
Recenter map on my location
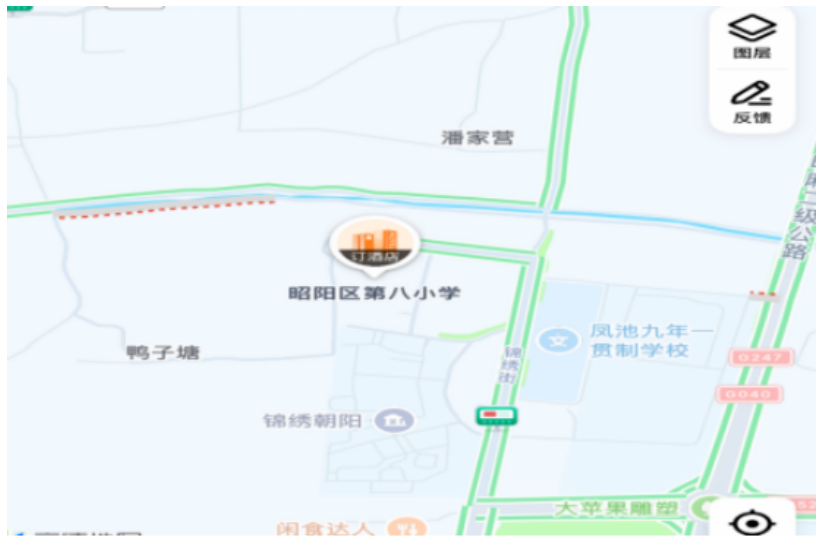(x=751, y=524)
